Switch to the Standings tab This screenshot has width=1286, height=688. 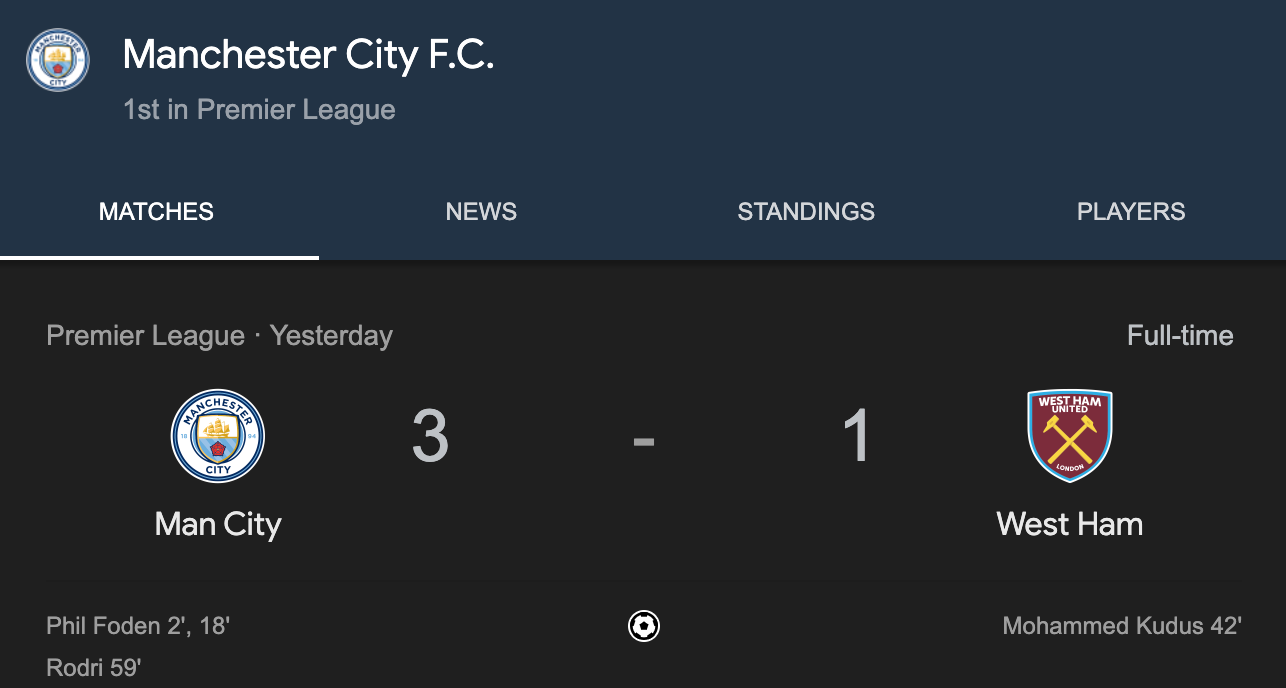pyautogui.click(x=806, y=212)
